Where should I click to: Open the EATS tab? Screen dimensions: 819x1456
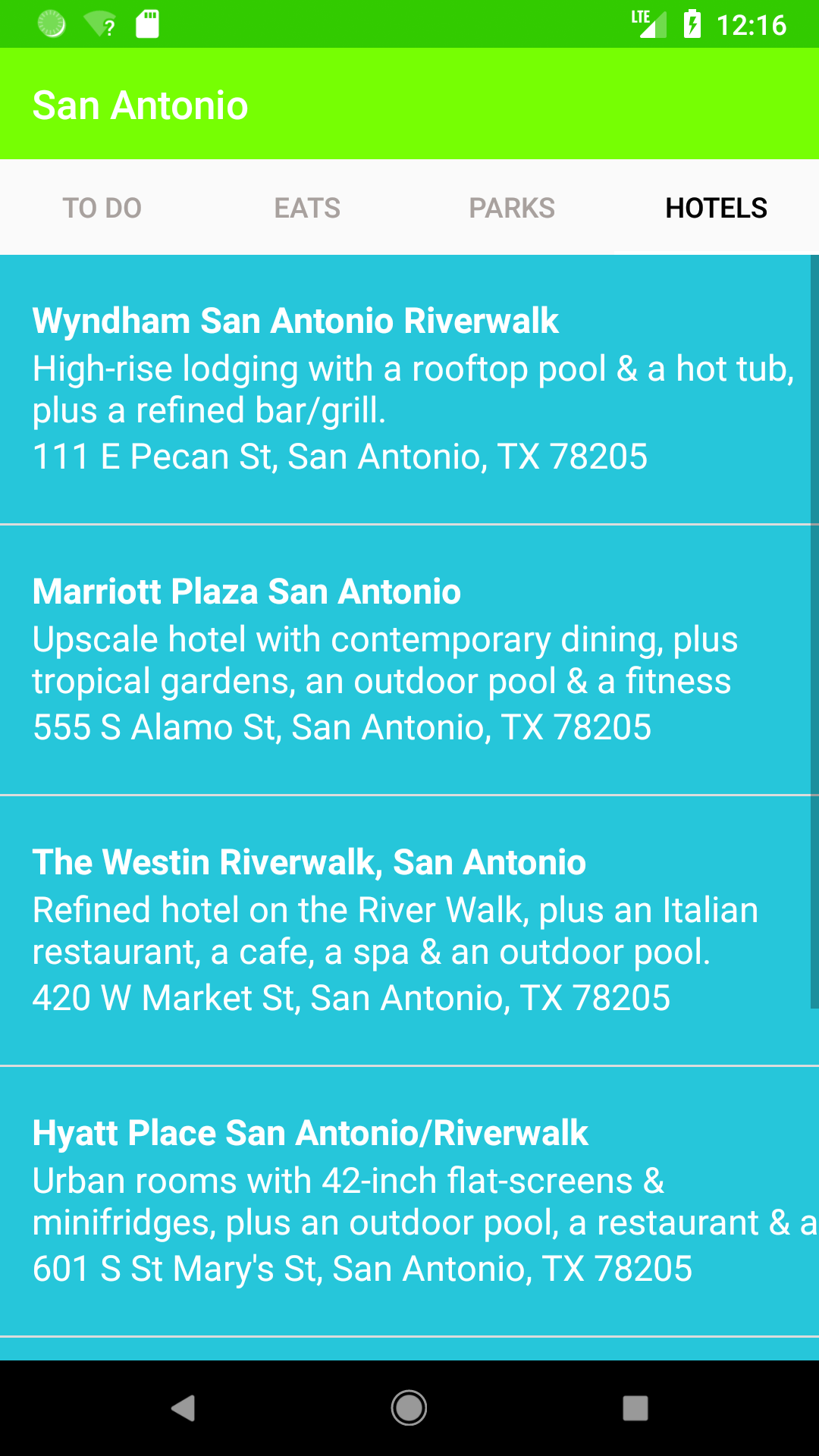[x=307, y=208]
